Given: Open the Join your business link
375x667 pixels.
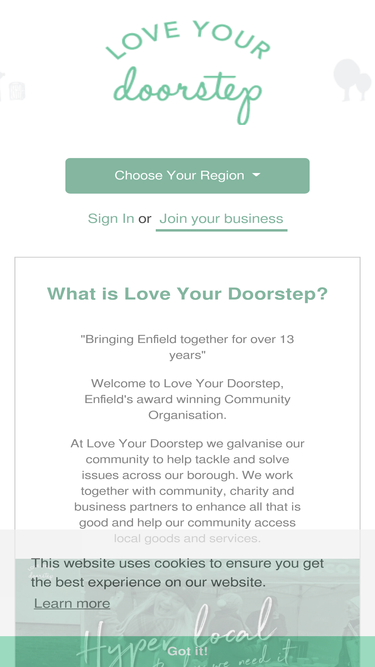Looking at the screenshot, I should click(x=222, y=219).
